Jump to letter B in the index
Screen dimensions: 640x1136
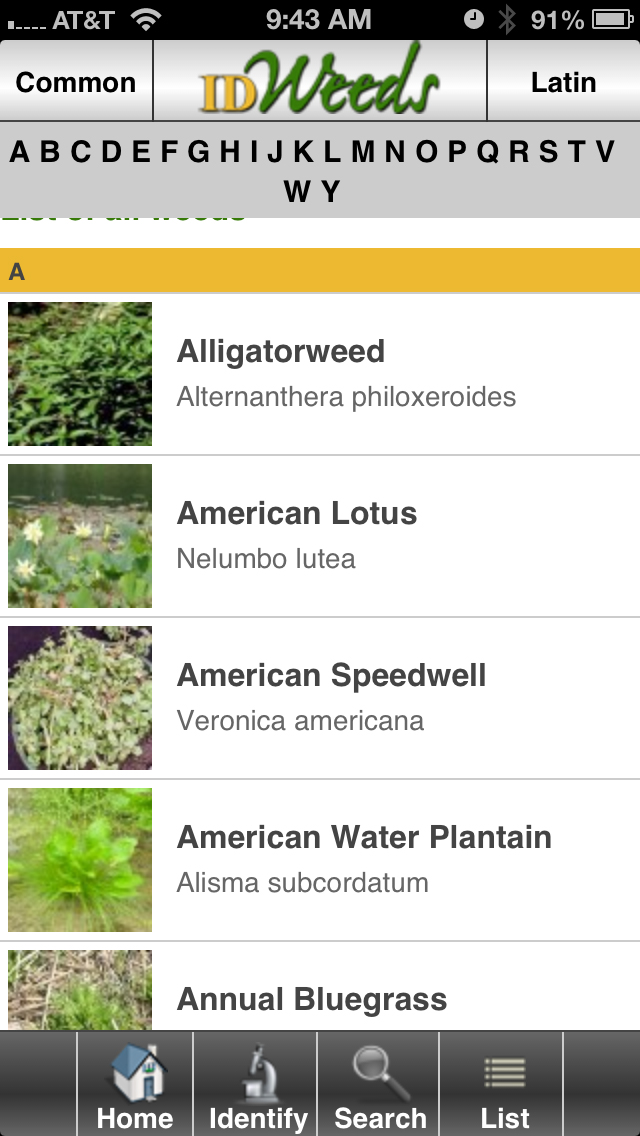(x=50, y=152)
